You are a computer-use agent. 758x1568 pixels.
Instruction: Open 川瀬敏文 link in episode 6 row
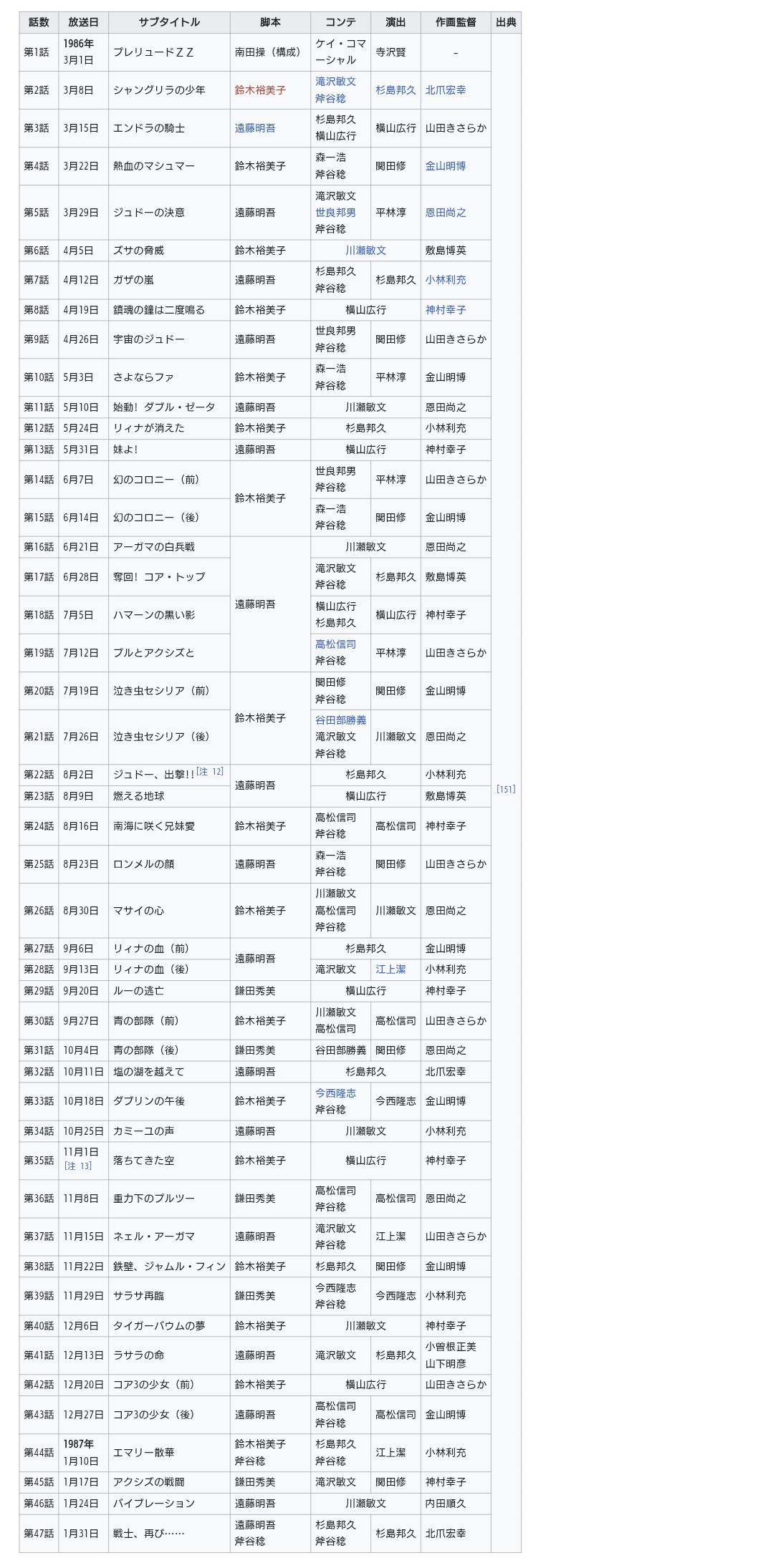point(365,251)
